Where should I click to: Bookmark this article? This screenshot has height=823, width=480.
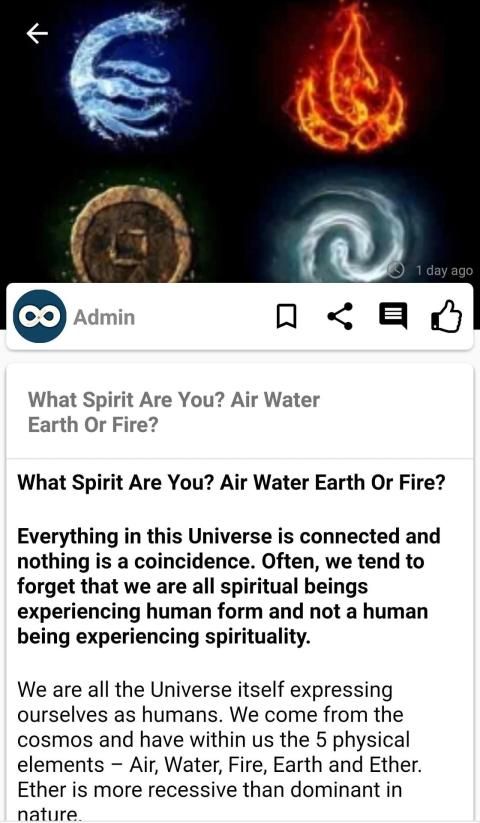coord(286,317)
